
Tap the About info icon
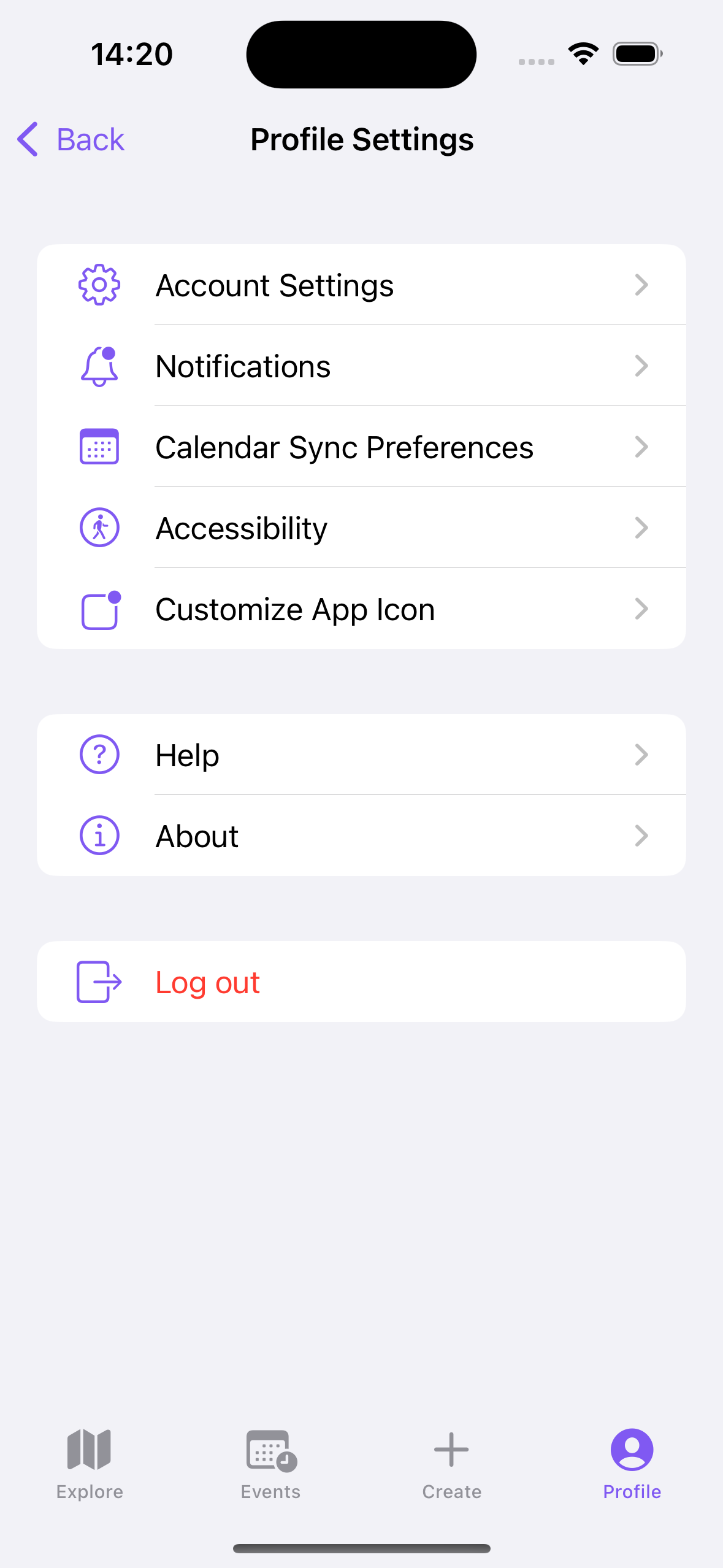[99, 835]
